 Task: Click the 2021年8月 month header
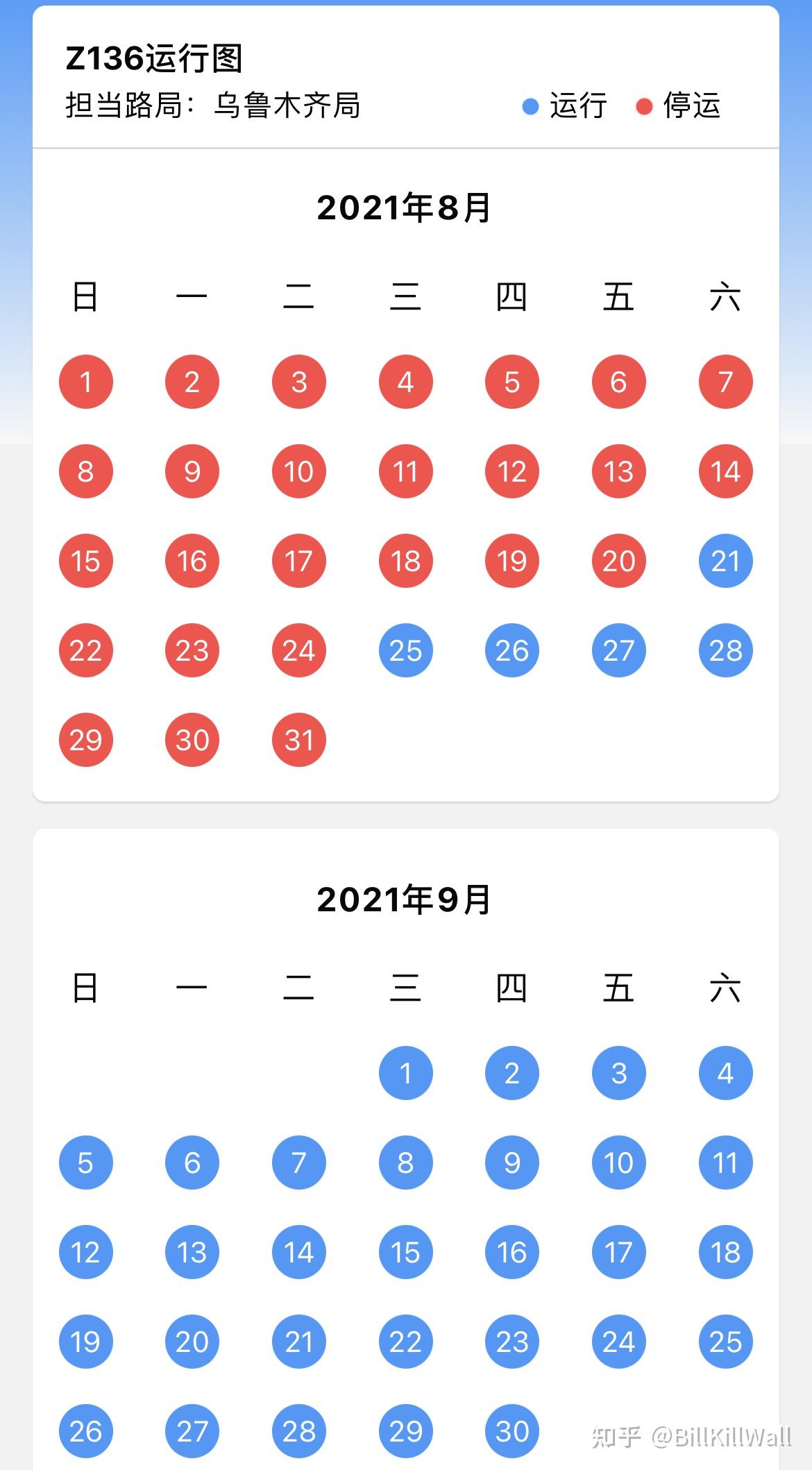tap(405, 207)
